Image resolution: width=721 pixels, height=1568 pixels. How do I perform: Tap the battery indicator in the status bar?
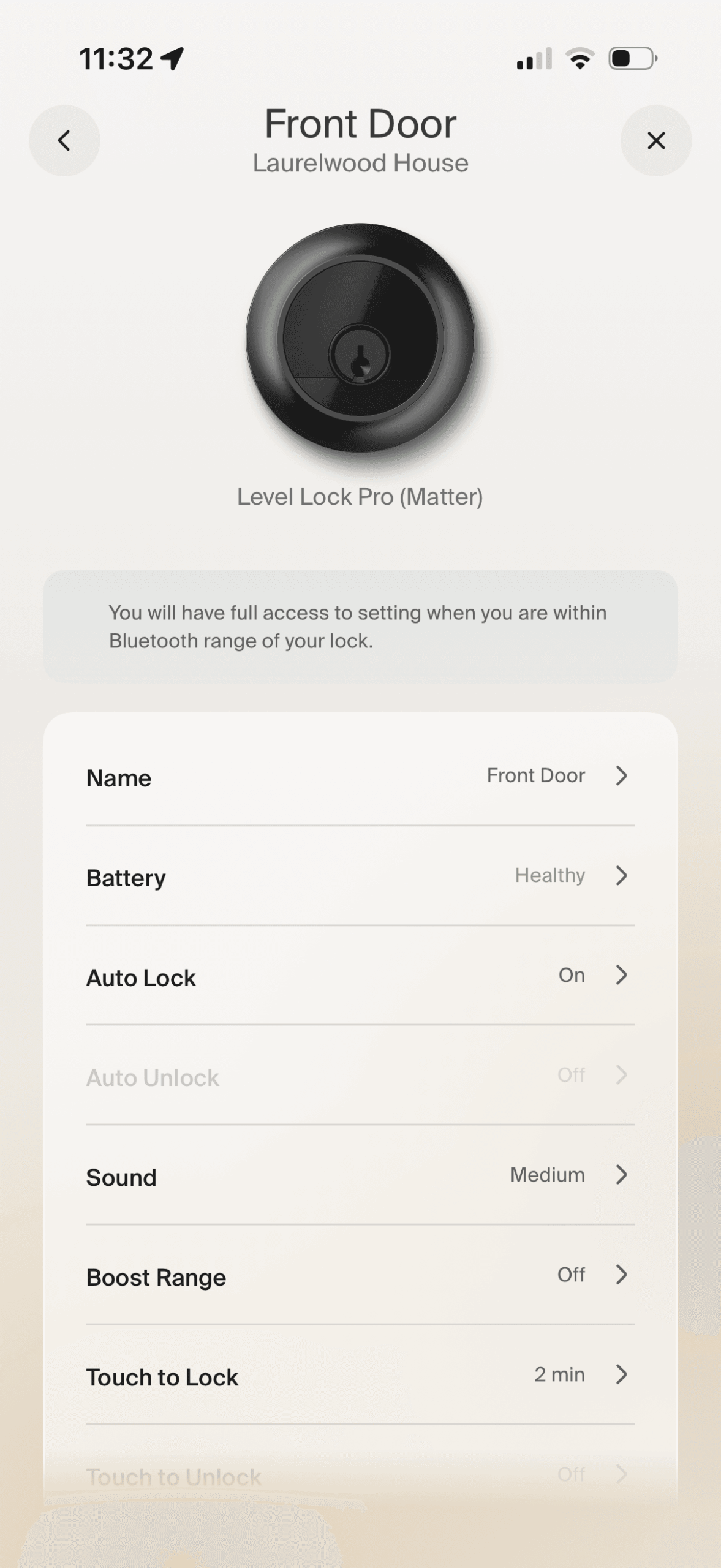coord(631,57)
